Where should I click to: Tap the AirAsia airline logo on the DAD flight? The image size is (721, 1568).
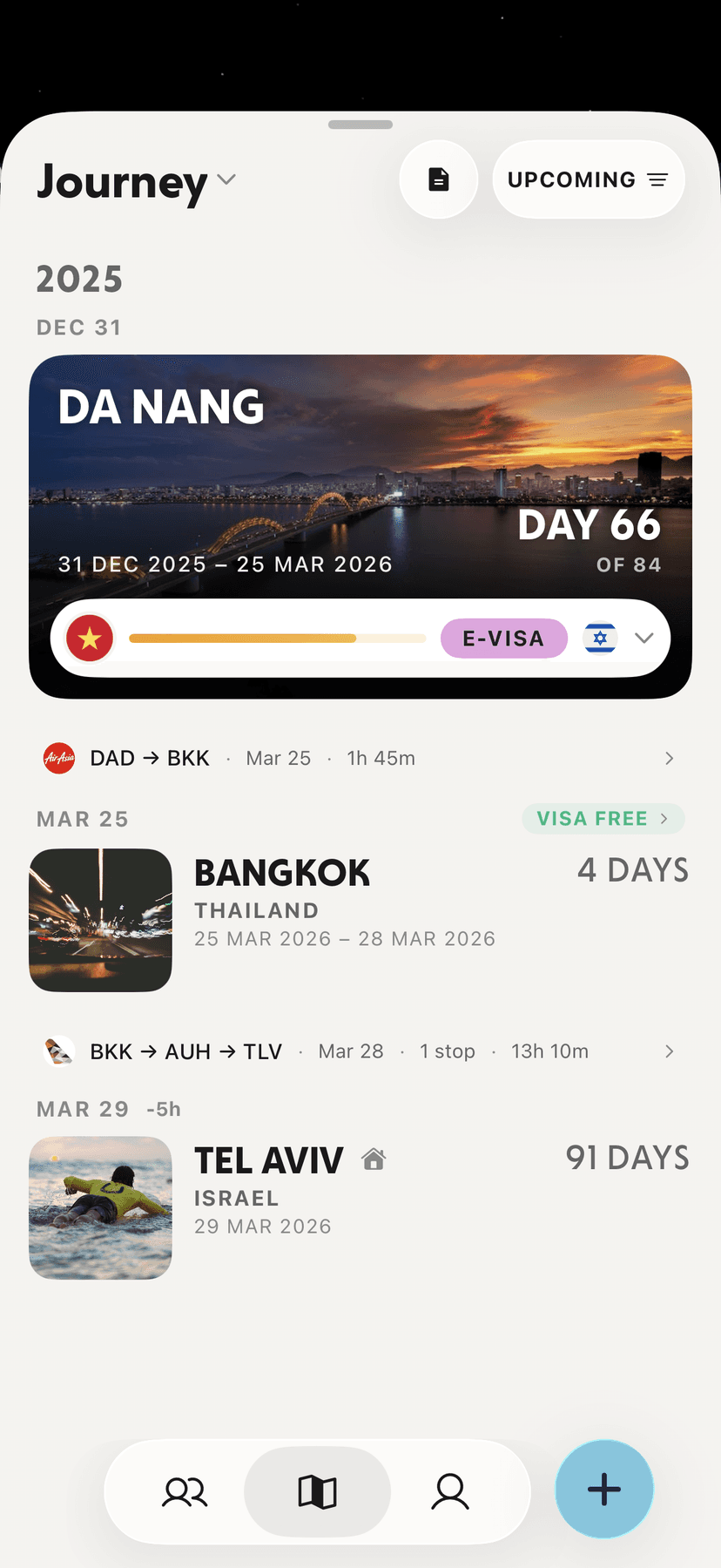click(x=58, y=758)
